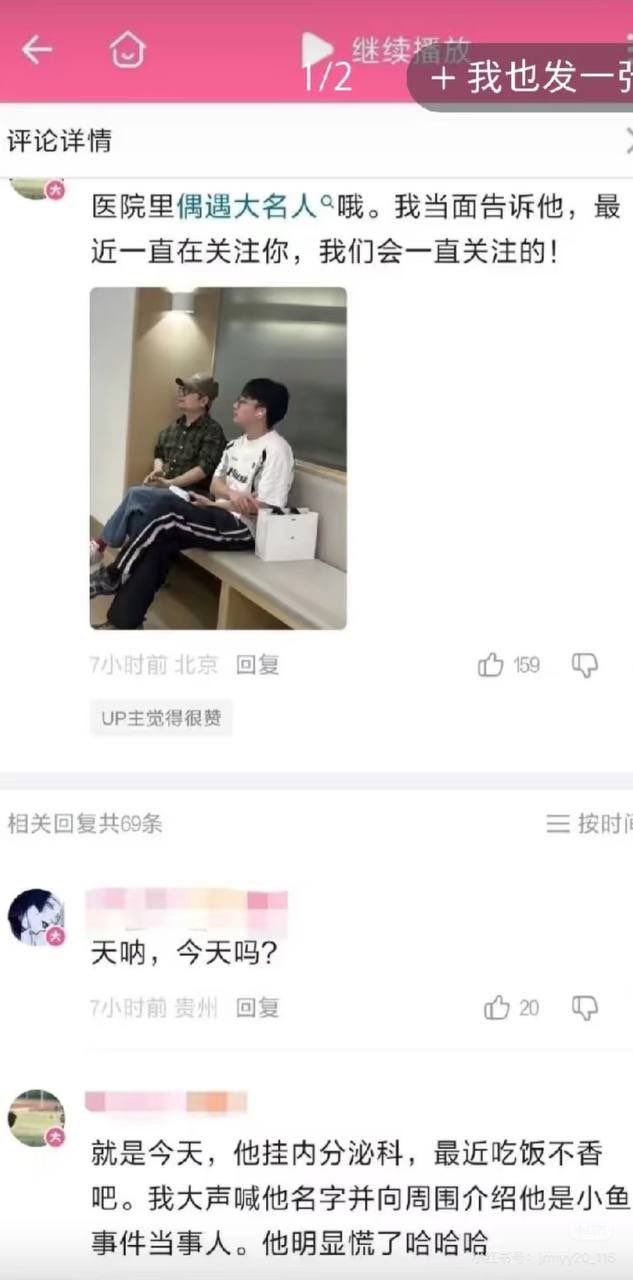This screenshot has height=1280, width=633.
Task: View the hospital photo in the comment
Action: pos(218,458)
